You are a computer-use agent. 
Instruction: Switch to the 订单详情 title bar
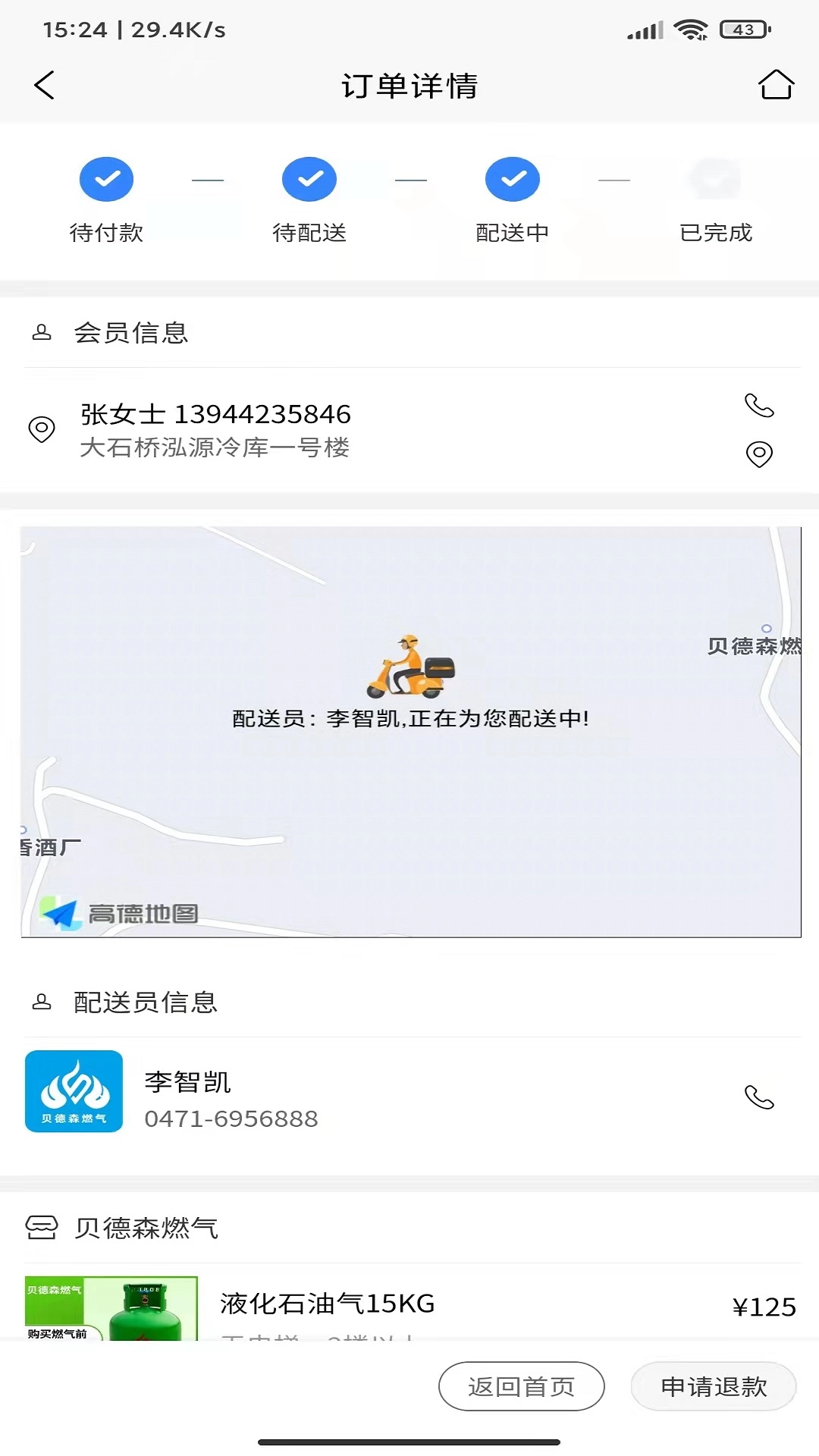[x=409, y=86]
